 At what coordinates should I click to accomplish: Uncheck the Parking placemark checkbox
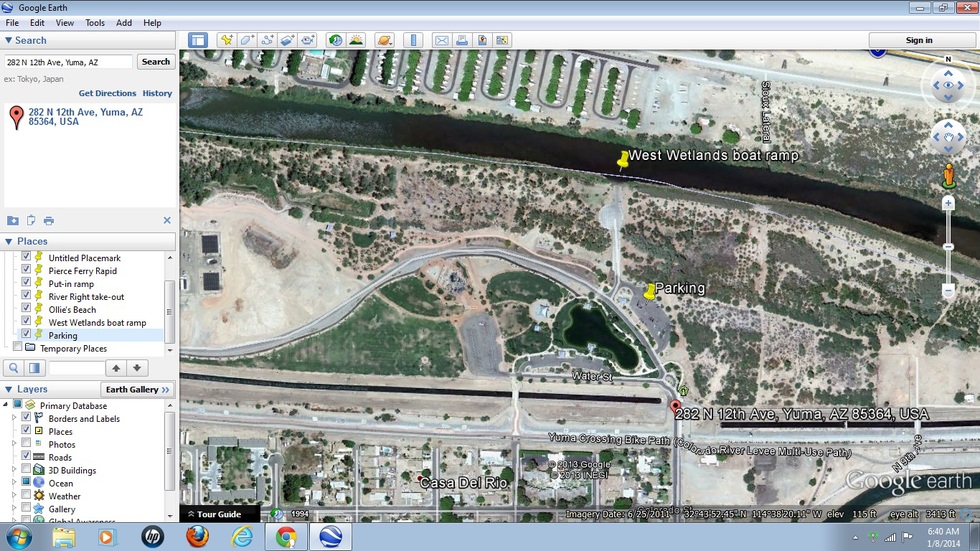click(x=26, y=335)
